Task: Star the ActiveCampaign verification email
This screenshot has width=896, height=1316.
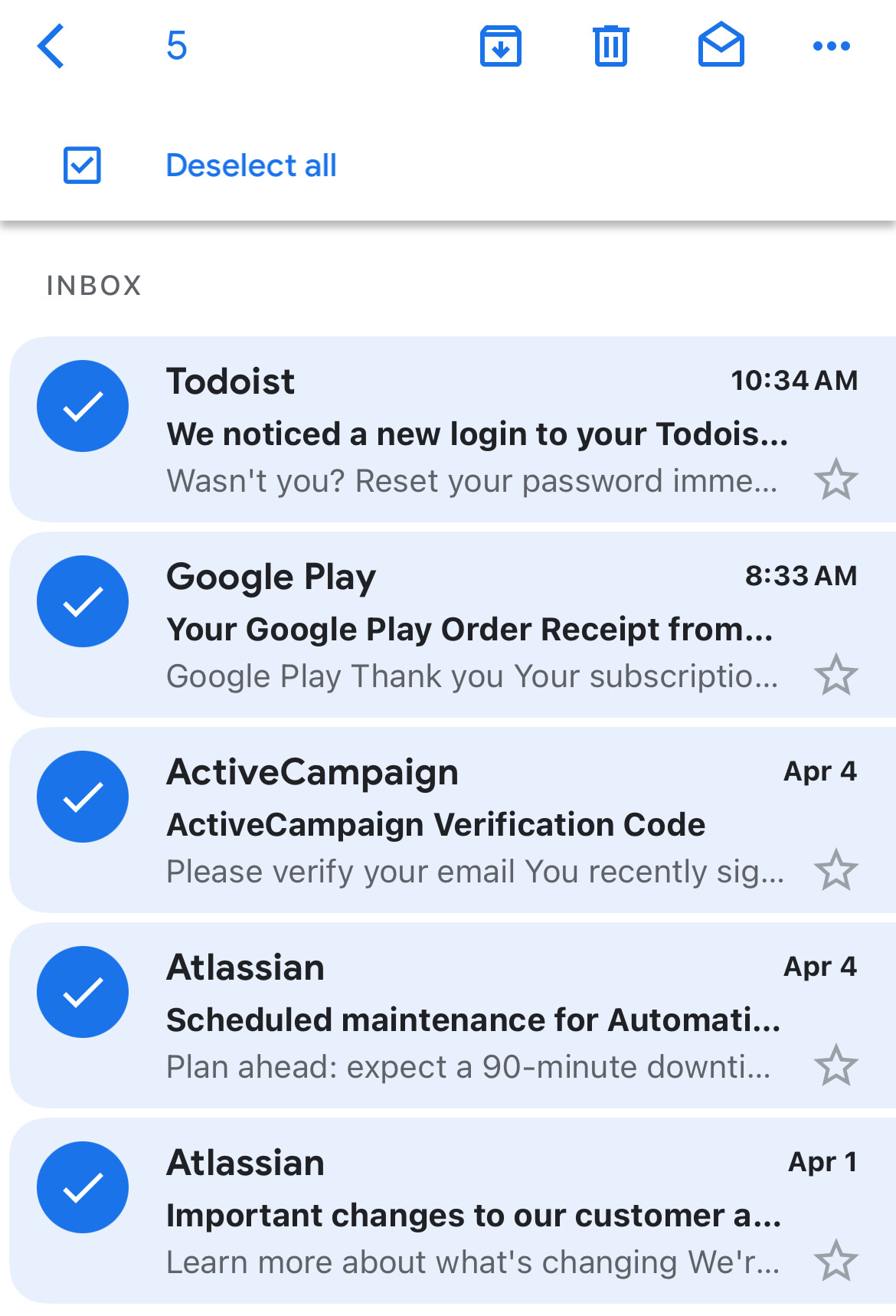Action: (838, 869)
